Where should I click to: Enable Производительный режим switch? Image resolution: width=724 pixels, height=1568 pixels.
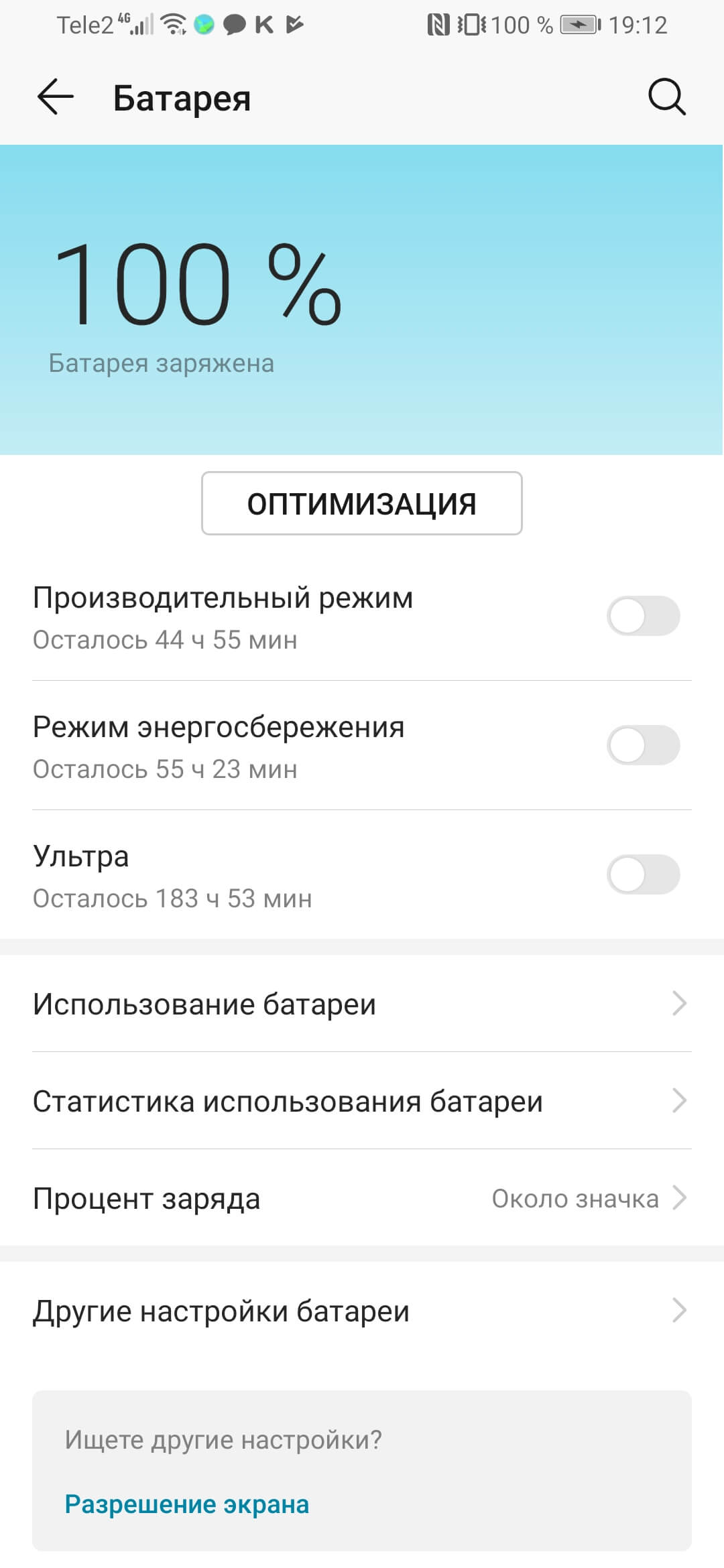[x=643, y=616]
